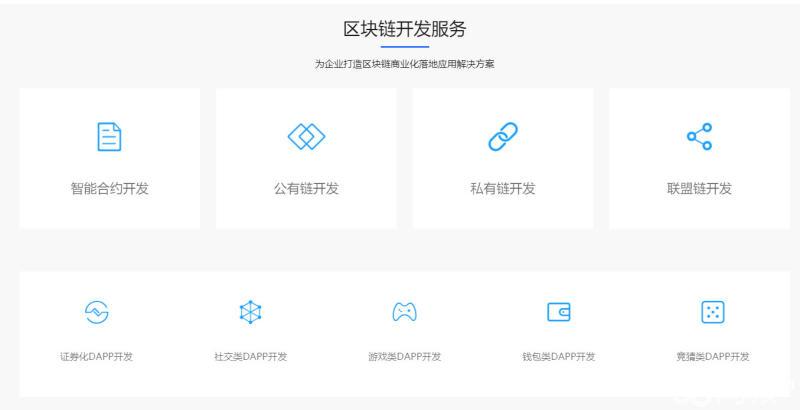This screenshot has height=410, width=800.
Task: Open 竞猜类DAPP开发 item
Action: pyautogui.click(x=712, y=332)
